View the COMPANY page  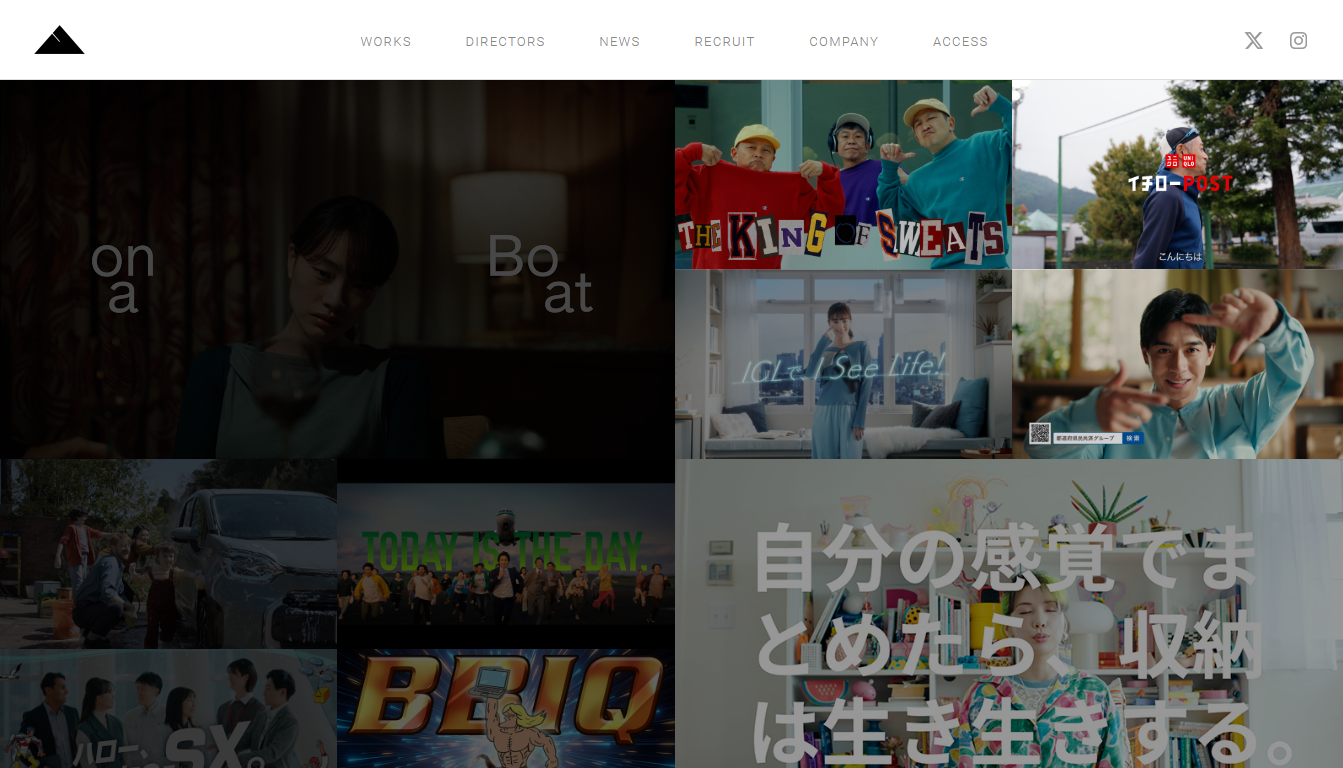pos(843,41)
